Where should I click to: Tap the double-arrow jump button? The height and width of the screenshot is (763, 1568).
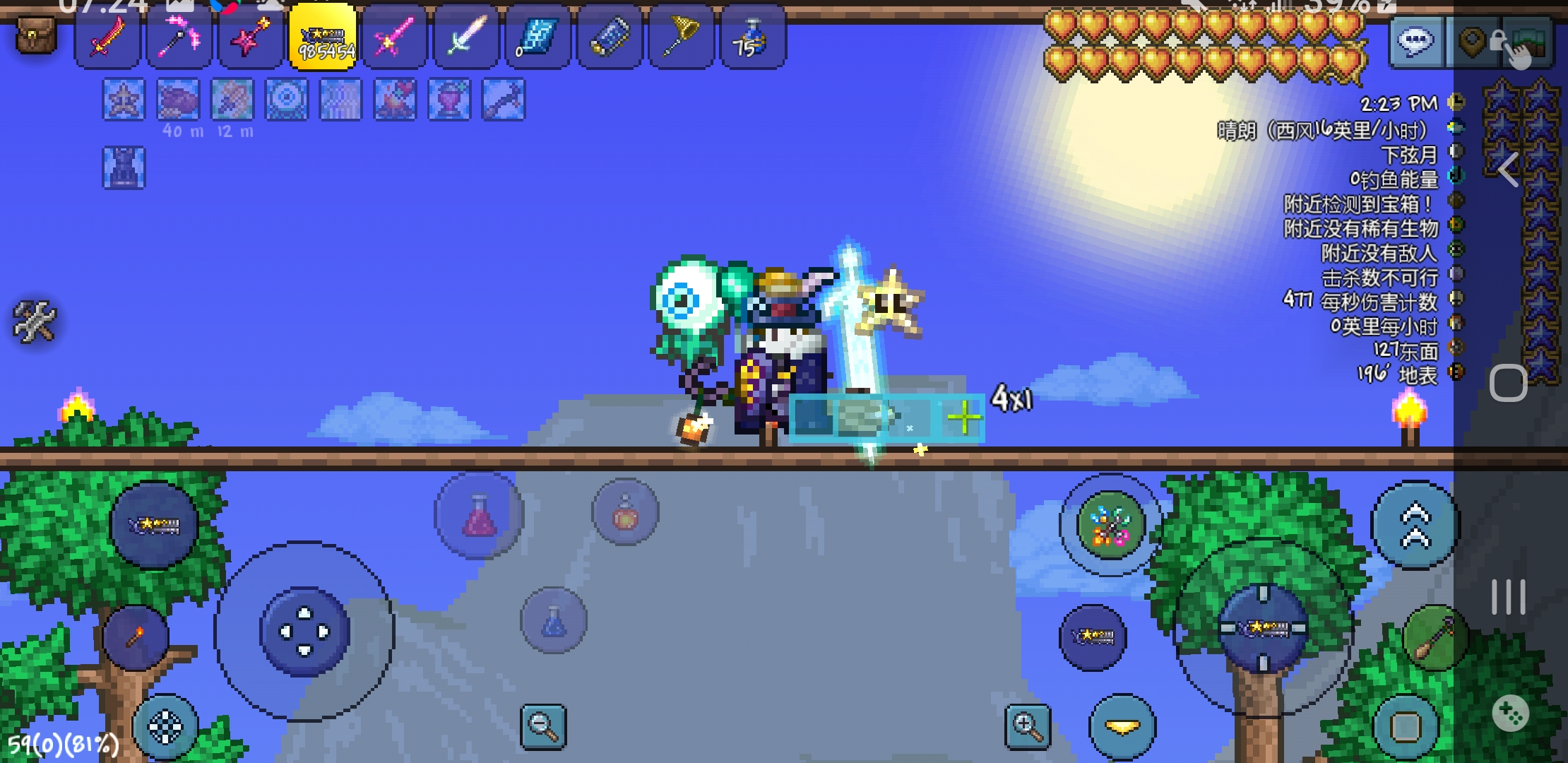pos(1415,526)
